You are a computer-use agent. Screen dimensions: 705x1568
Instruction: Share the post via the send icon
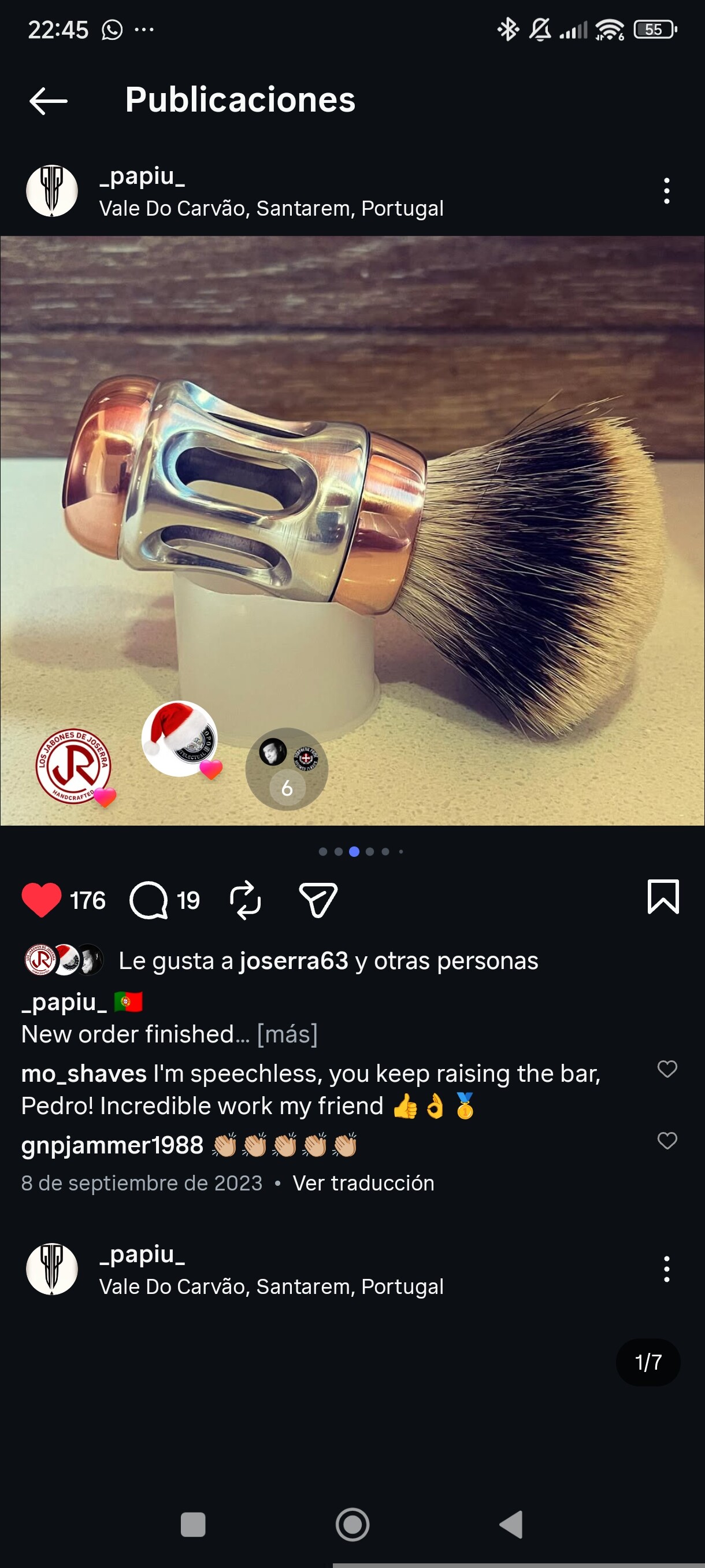click(318, 900)
